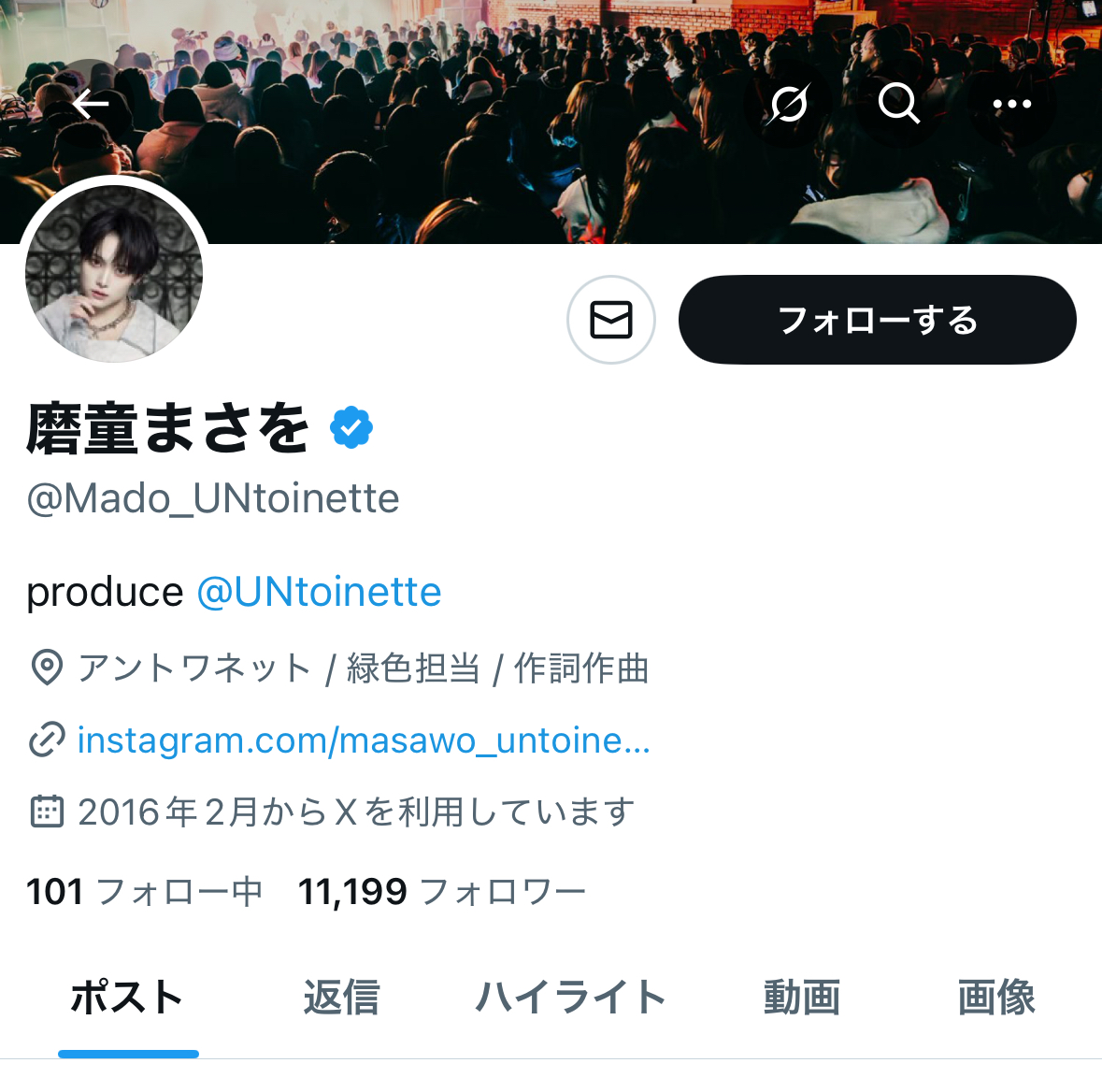Image resolution: width=1102 pixels, height=1092 pixels.
Task: Open the three-dot overflow menu
Action: click(x=1011, y=104)
